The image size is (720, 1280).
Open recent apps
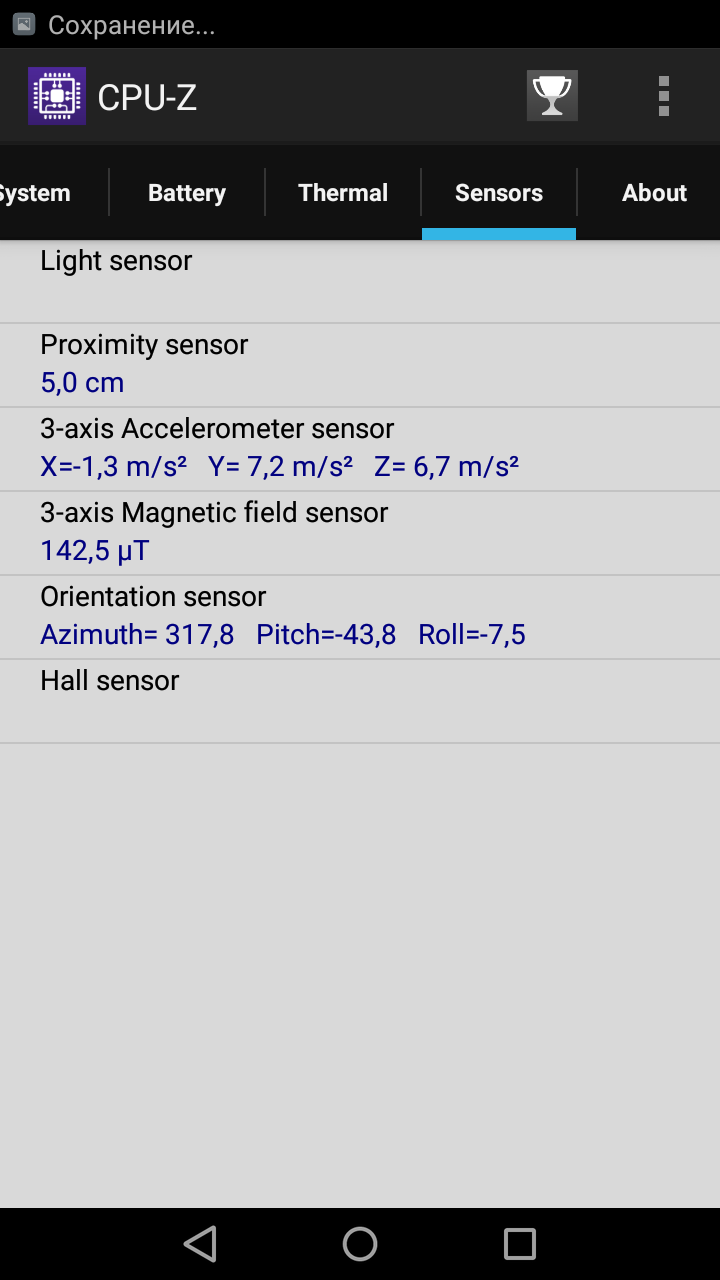520,1244
